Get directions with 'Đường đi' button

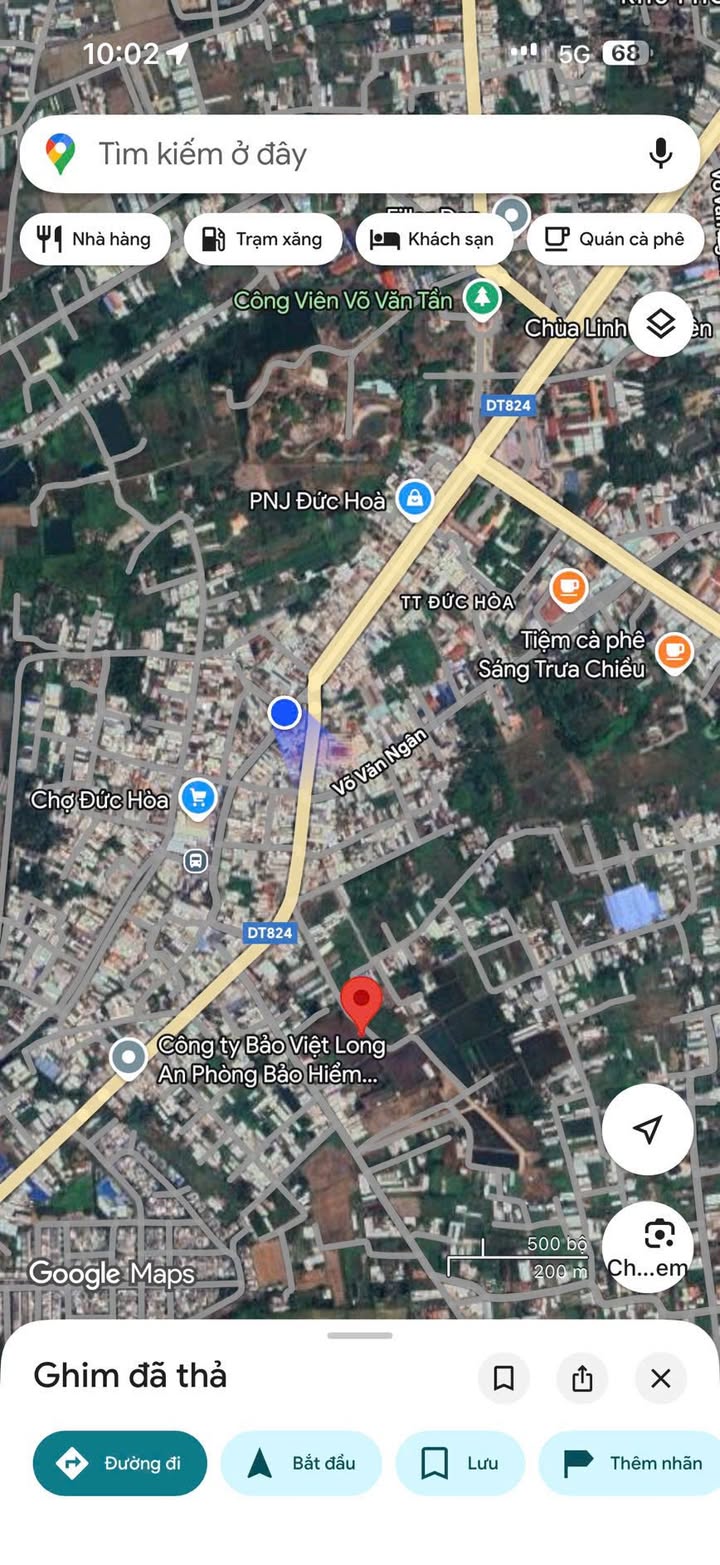click(120, 1463)
